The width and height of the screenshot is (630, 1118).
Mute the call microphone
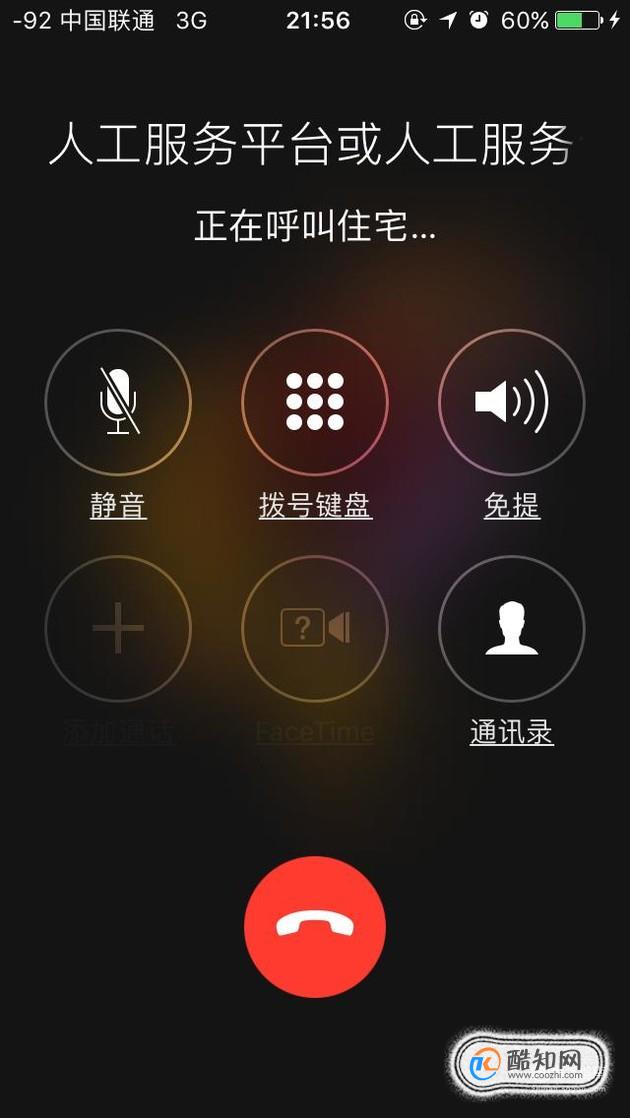point(118,402)
